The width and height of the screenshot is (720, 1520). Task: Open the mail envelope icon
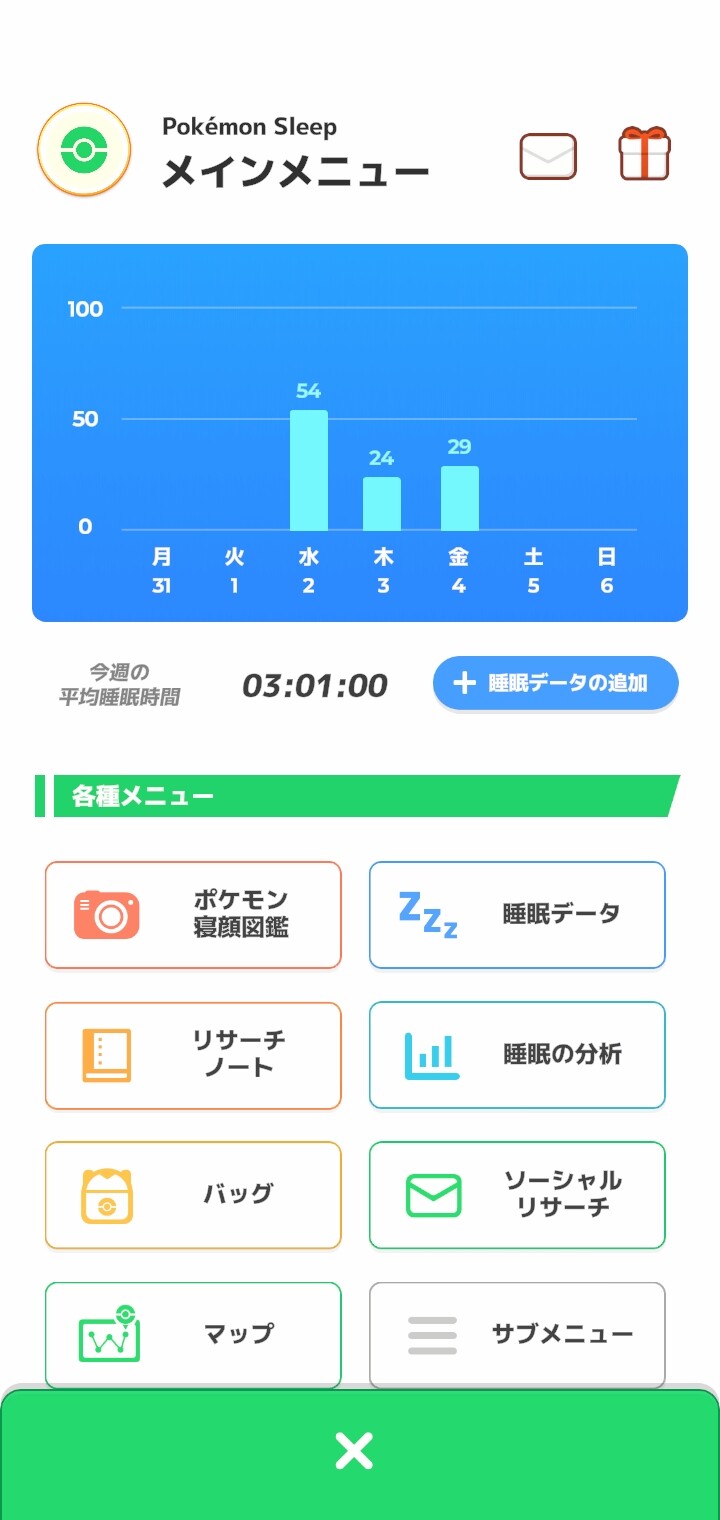pos(548,157)
